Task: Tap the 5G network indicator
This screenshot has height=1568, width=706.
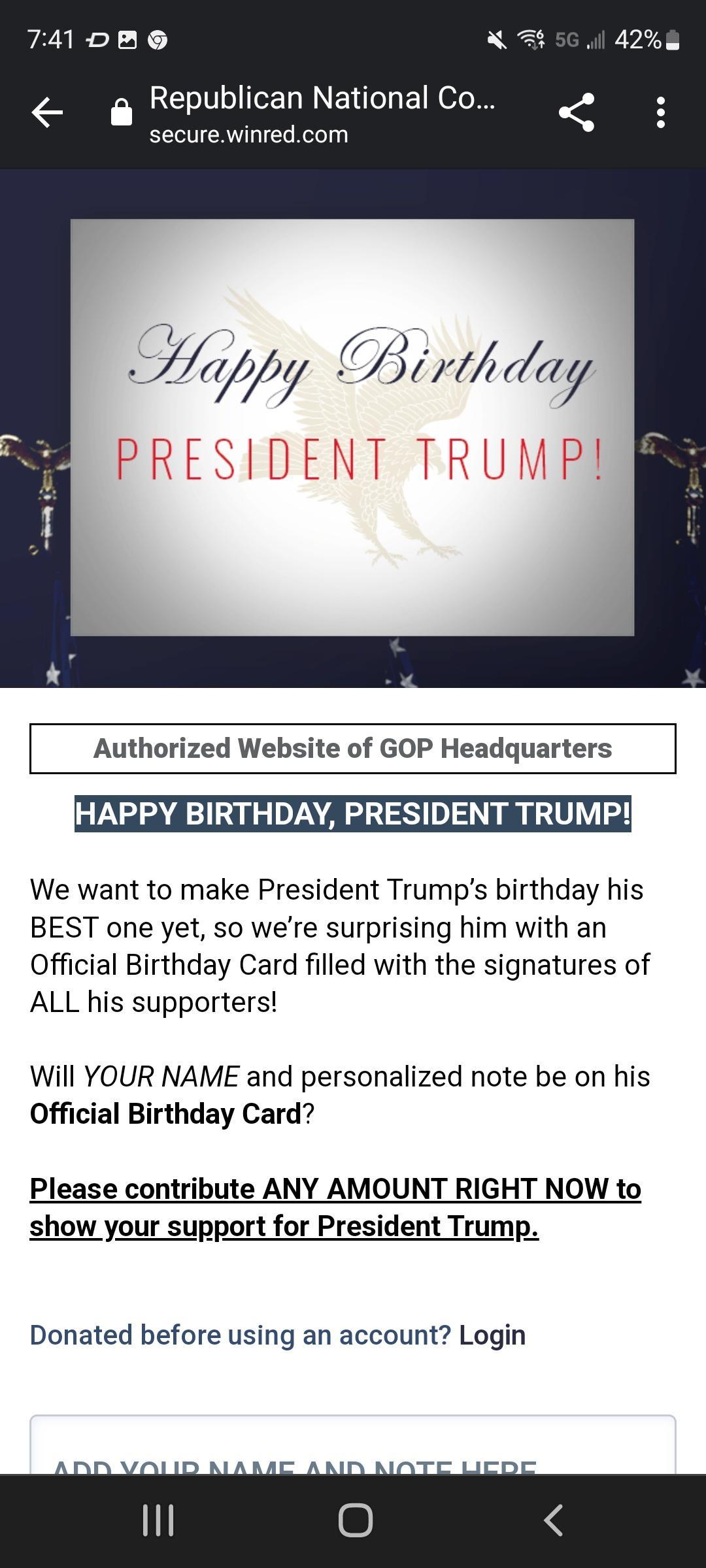Action: coord(567,41)
